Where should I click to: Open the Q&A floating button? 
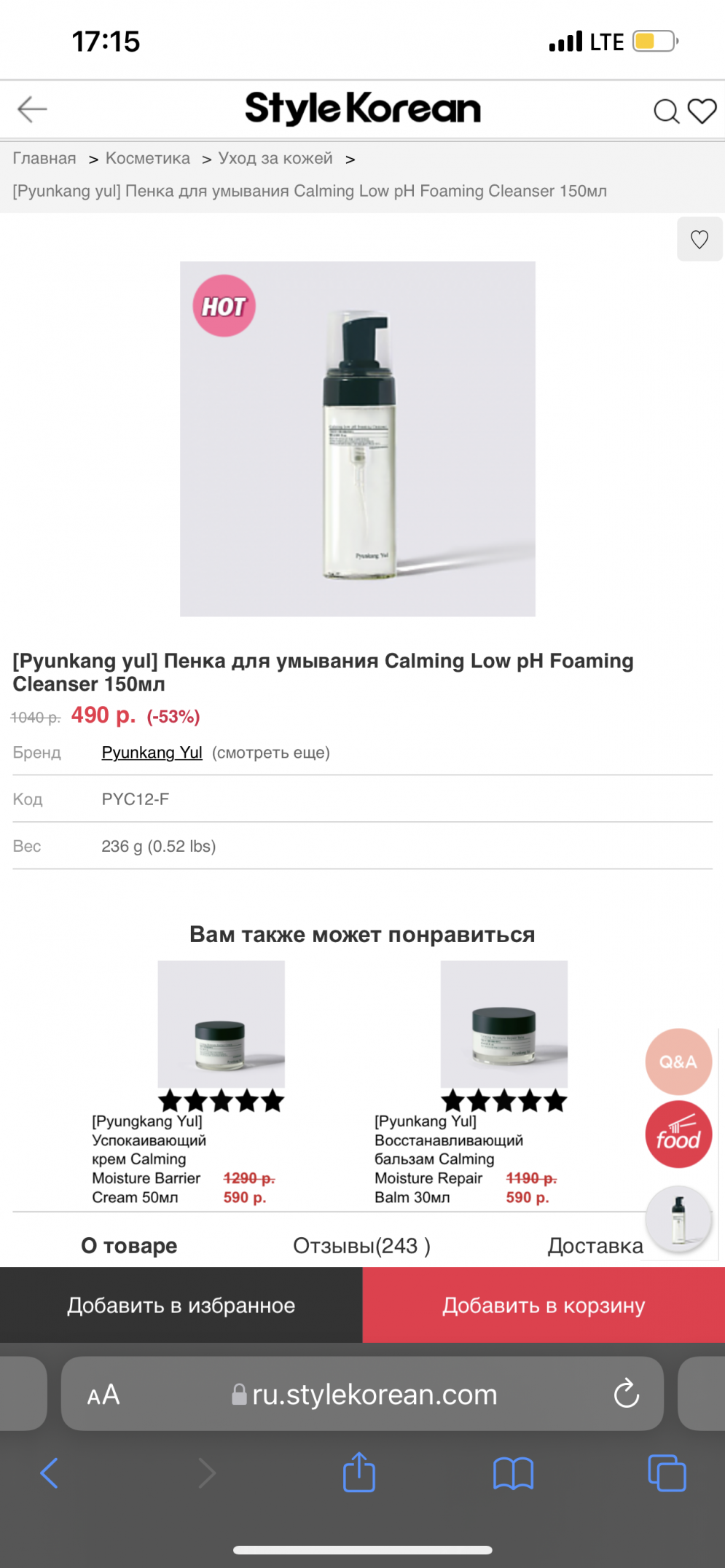click(678, 1062)
